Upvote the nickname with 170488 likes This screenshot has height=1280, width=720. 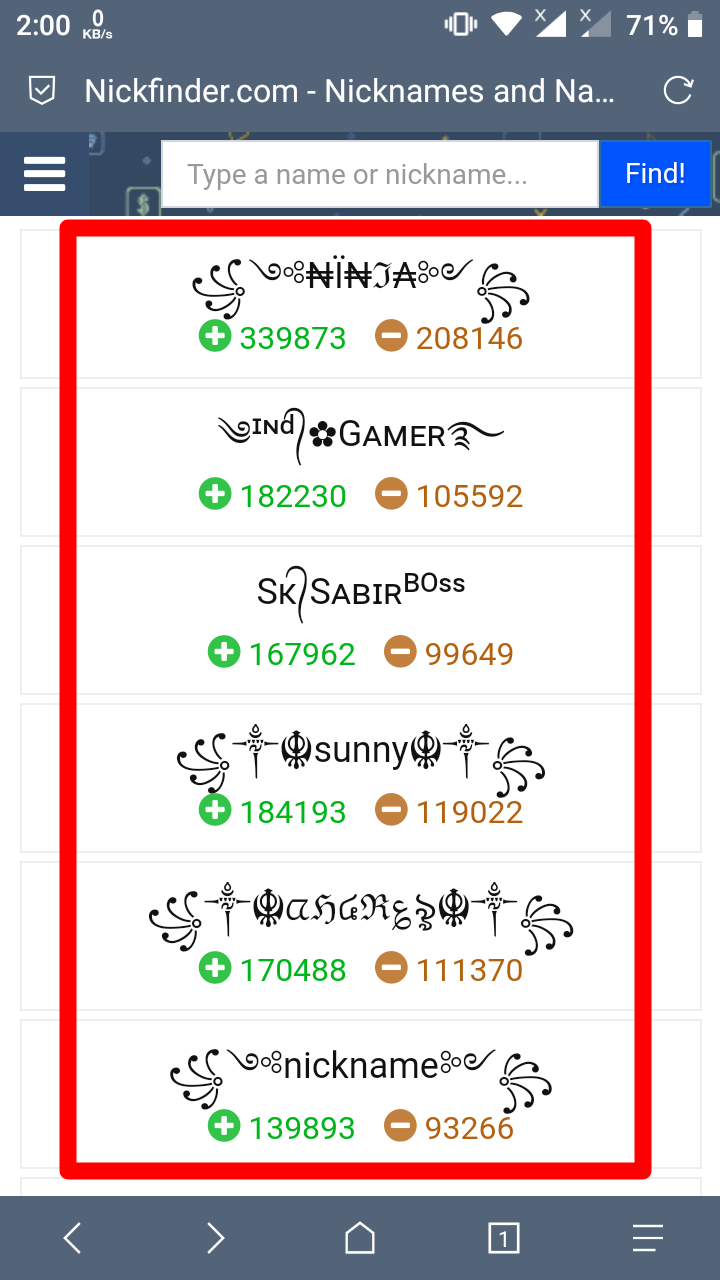point(215,969)
